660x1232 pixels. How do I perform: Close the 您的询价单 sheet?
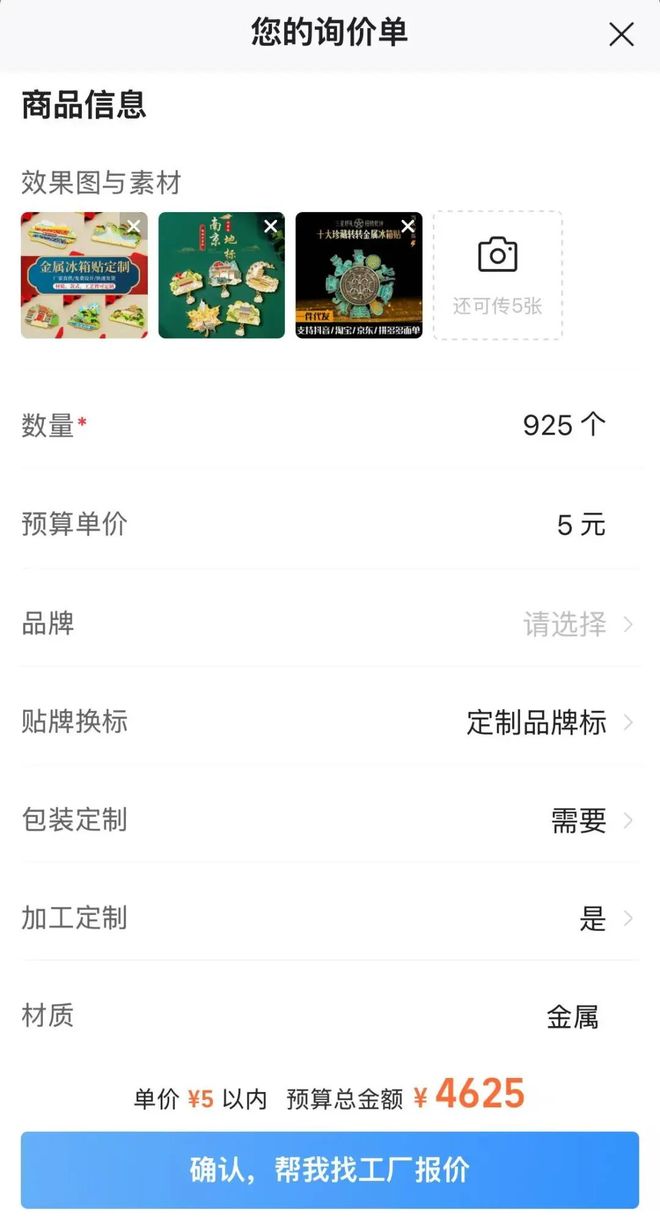621,35
